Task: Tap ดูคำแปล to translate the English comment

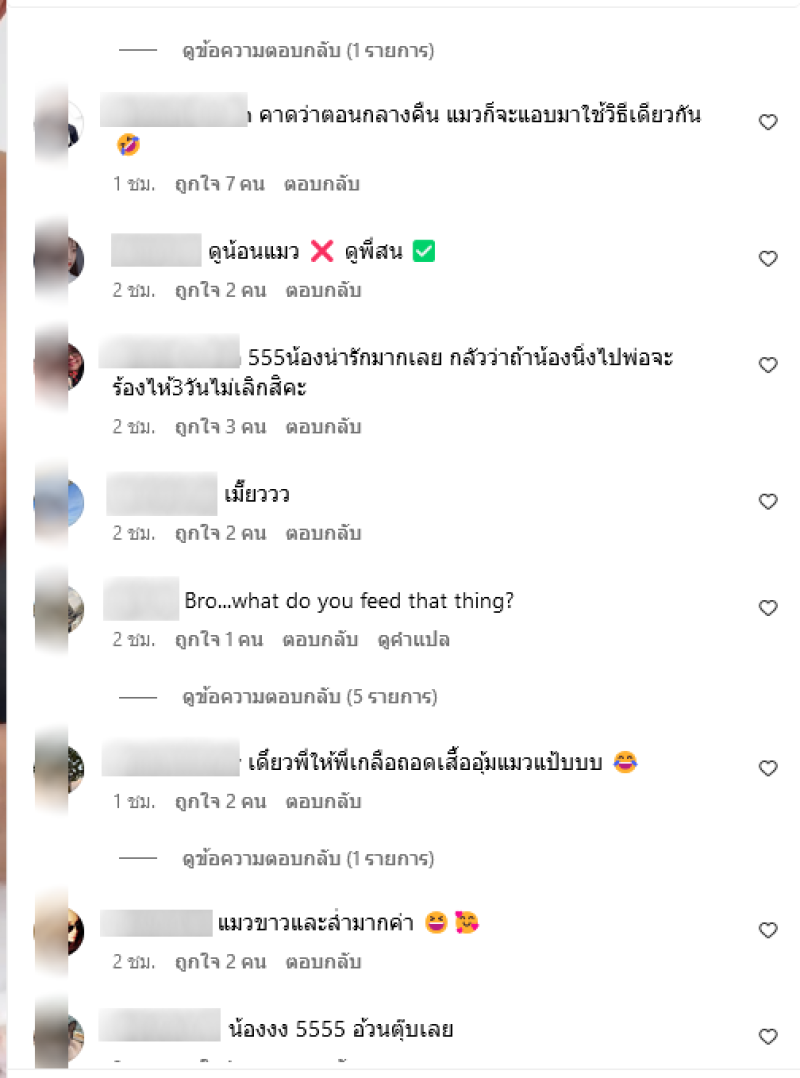Action: tap(414, 640)
